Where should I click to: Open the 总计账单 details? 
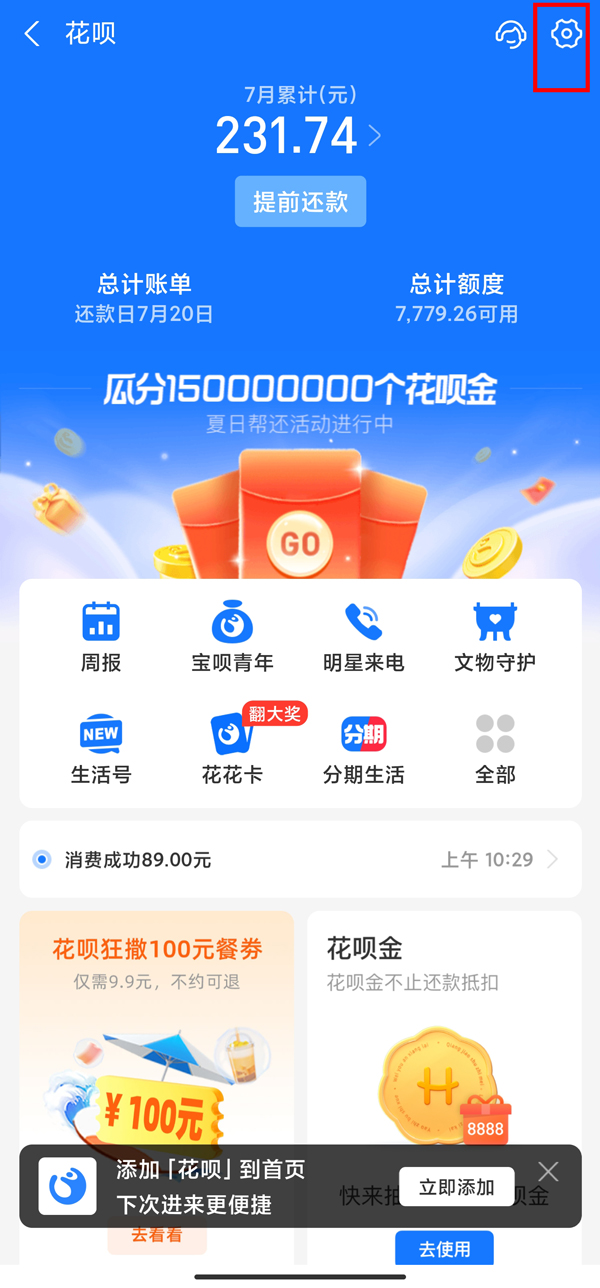tap(144, 298)
